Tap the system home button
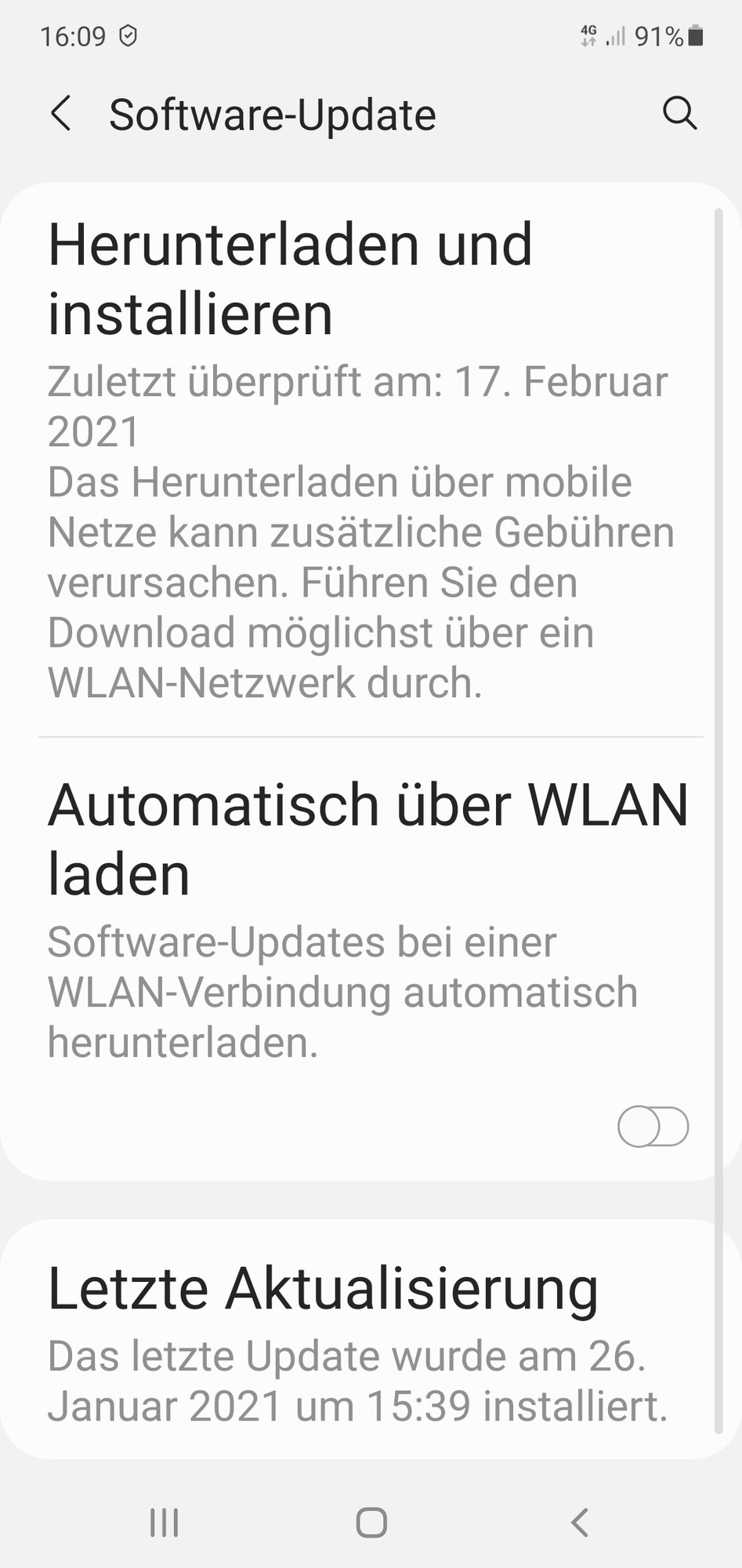This screenshot has height=1568, width=742. [371, 1523]
